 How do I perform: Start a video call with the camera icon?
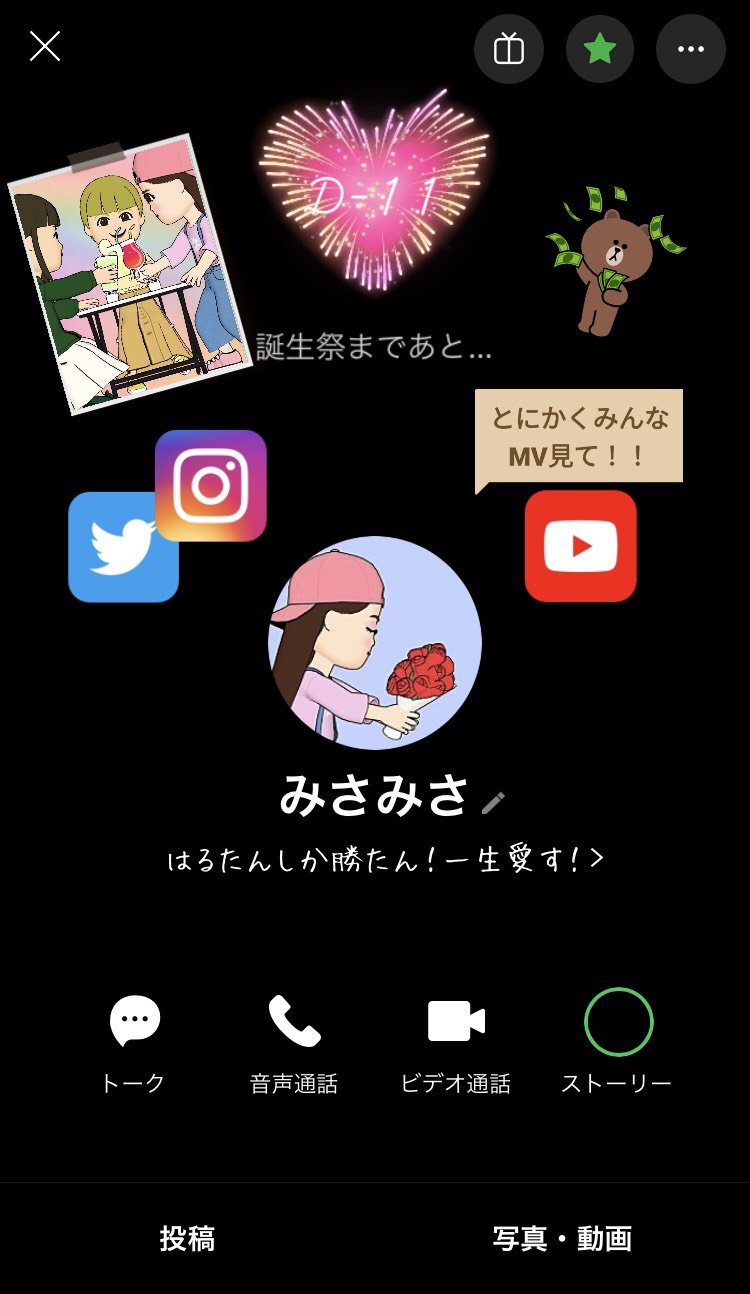pyautogui.click(x=455, y=1019)
